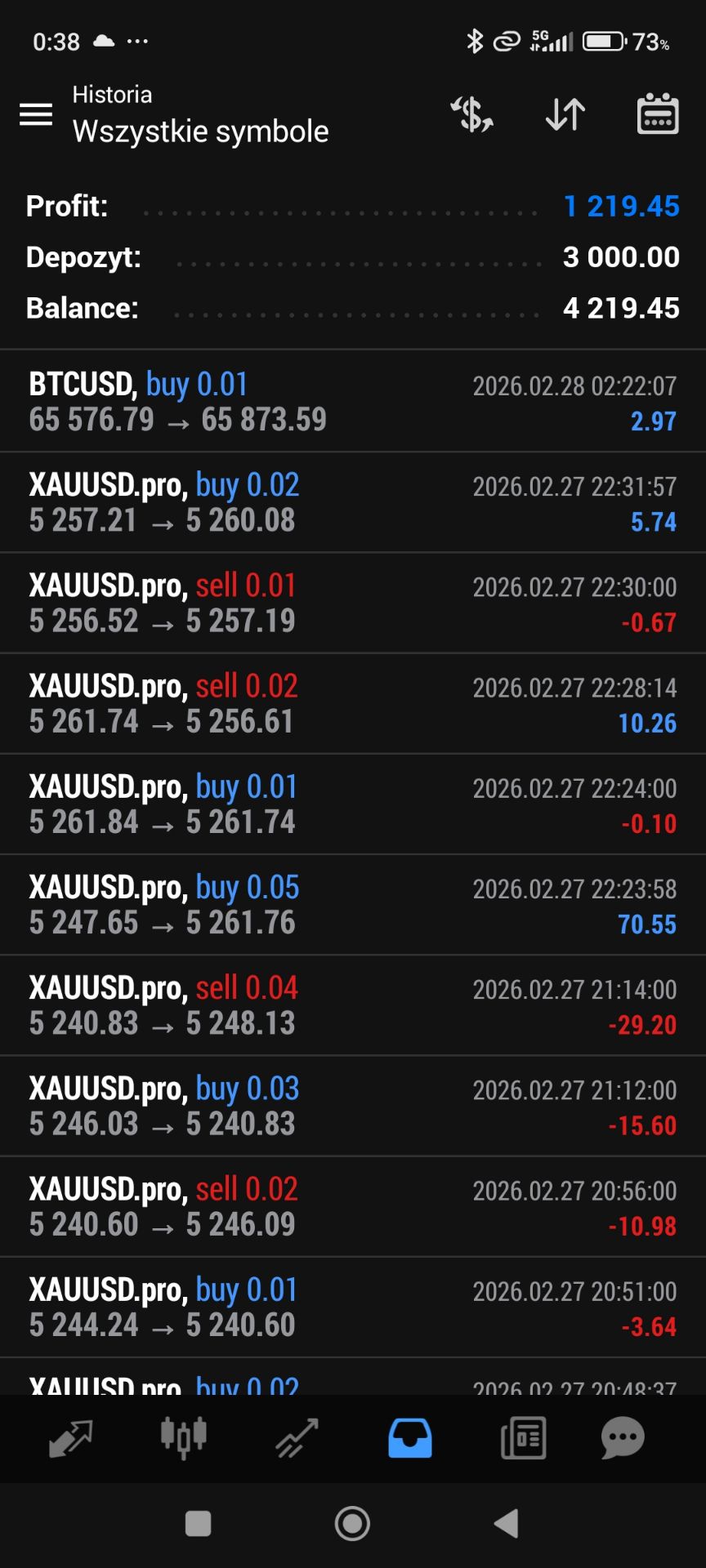Switch to the candlestick Chart tab
This screenshot has height=1568, width=706.
coord(183,1438)
